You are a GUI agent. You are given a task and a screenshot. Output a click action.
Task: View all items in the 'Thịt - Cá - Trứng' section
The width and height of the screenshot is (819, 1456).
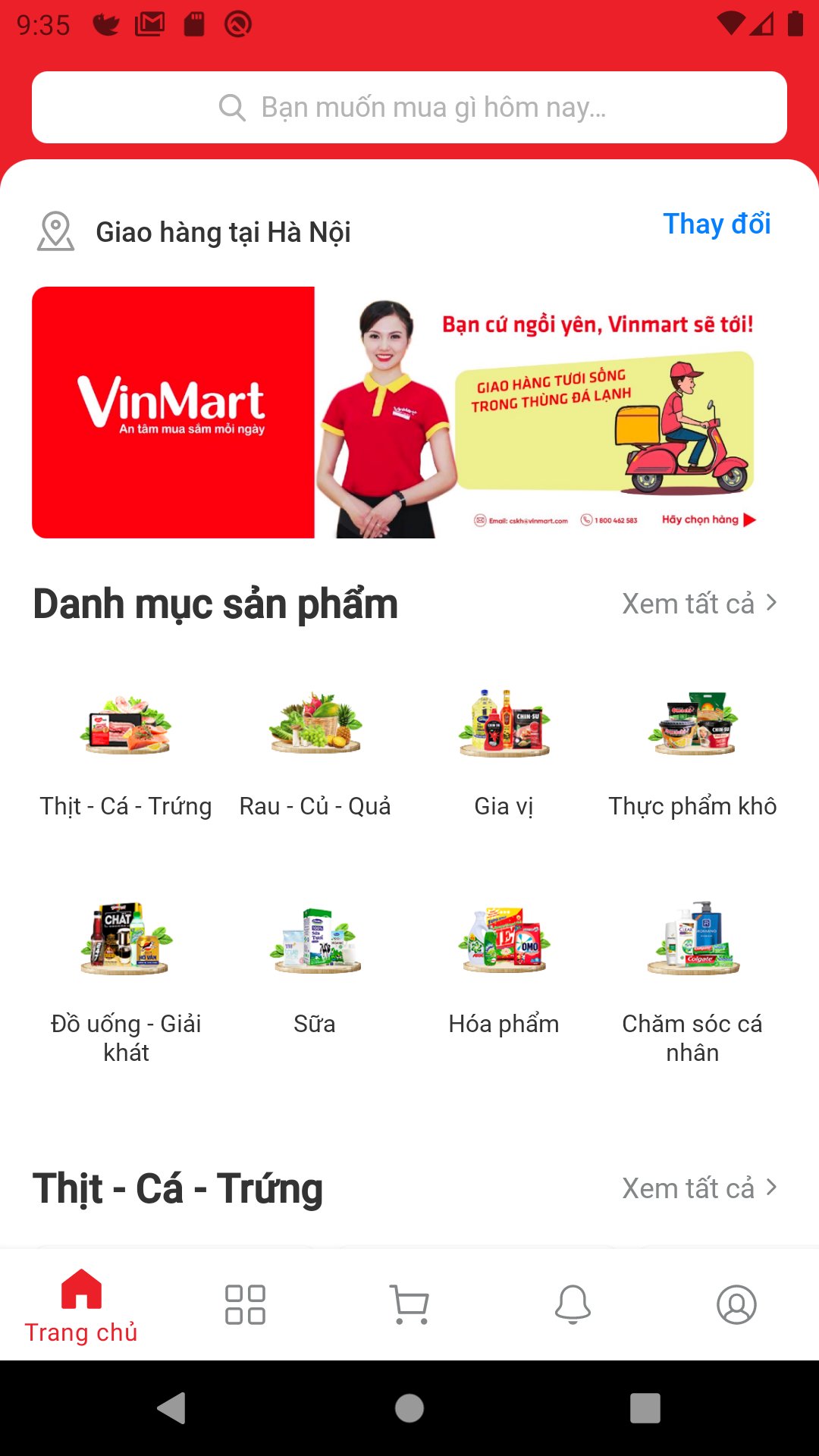699,1188
